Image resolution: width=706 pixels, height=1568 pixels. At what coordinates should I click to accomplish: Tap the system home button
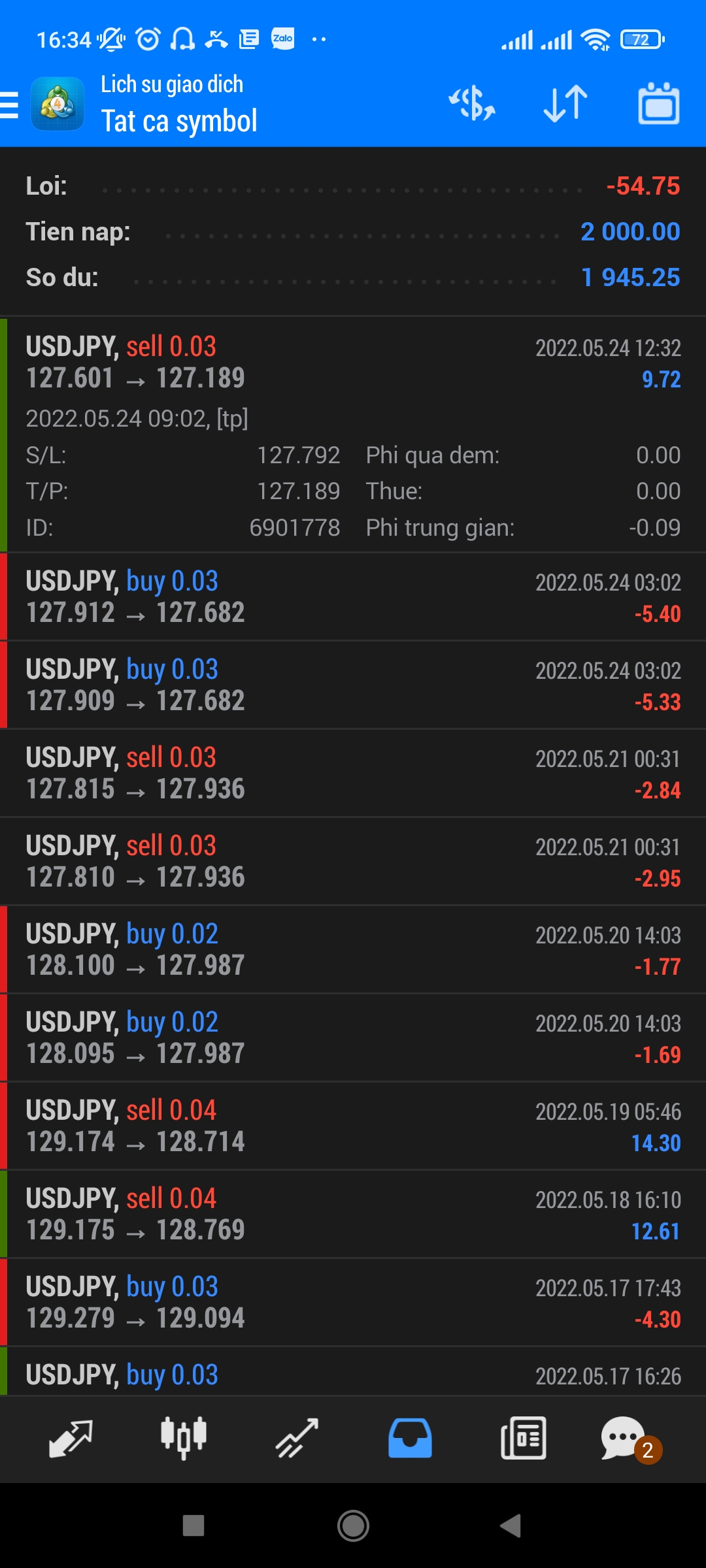pos(353,1526)
